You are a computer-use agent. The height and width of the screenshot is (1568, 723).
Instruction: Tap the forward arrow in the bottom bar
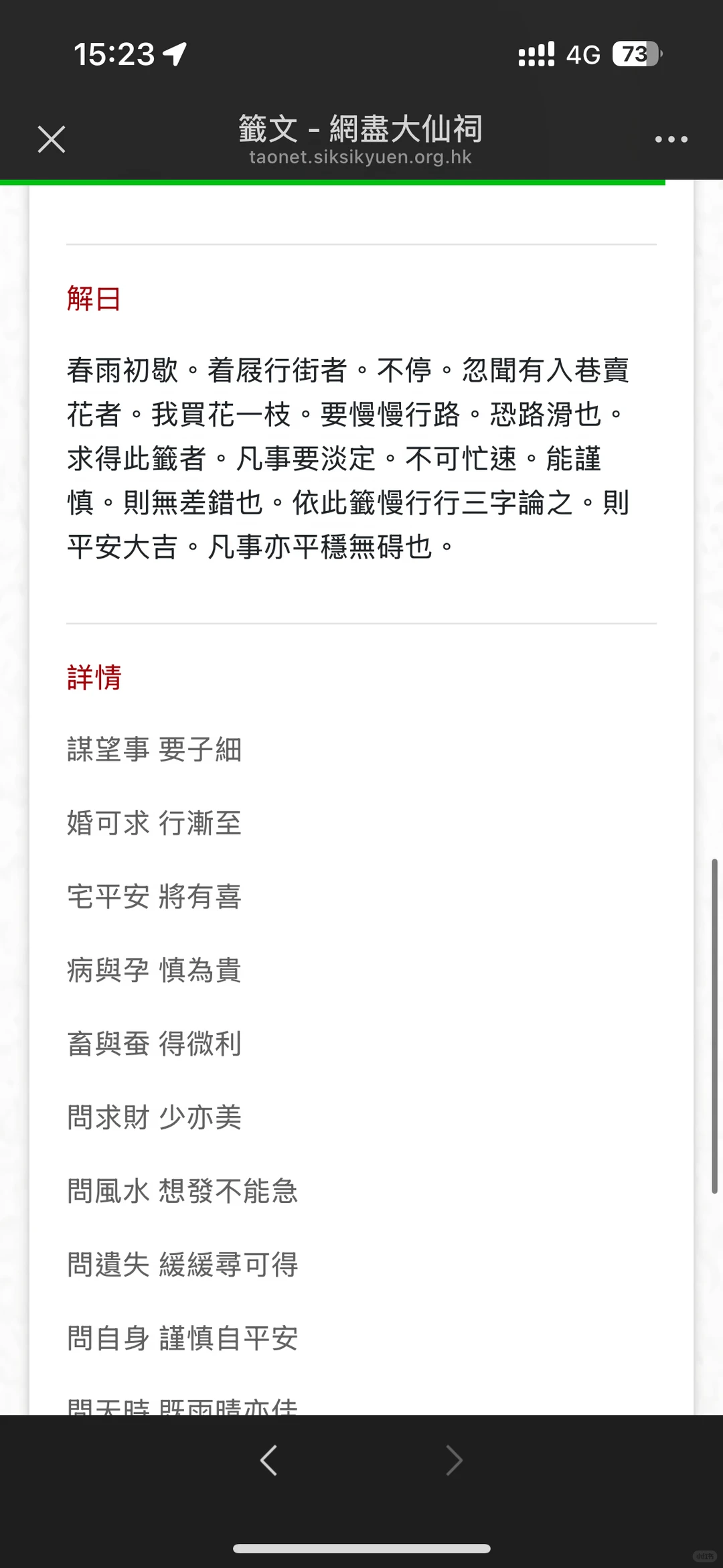tap(454, 1460)
